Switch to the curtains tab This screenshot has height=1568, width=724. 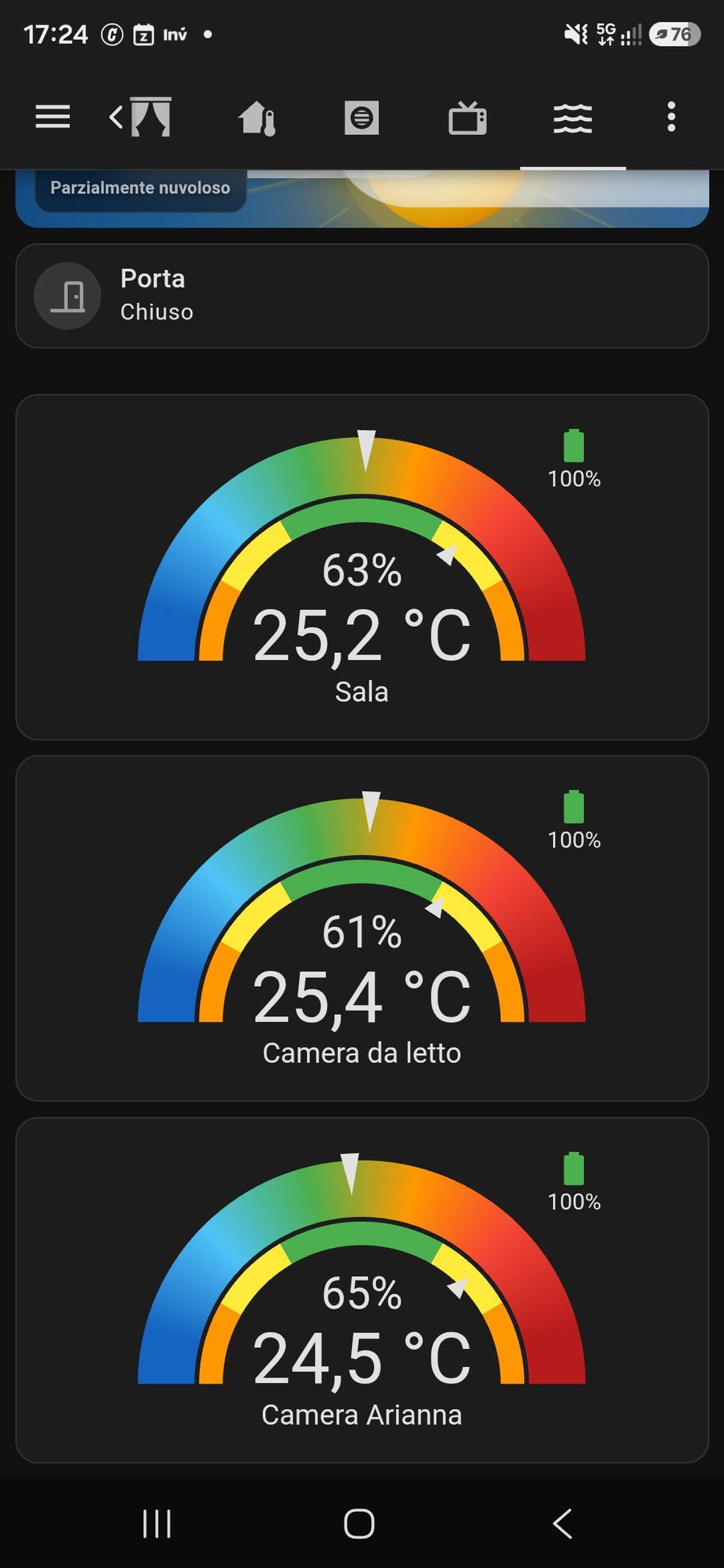[x=151, y=117]
